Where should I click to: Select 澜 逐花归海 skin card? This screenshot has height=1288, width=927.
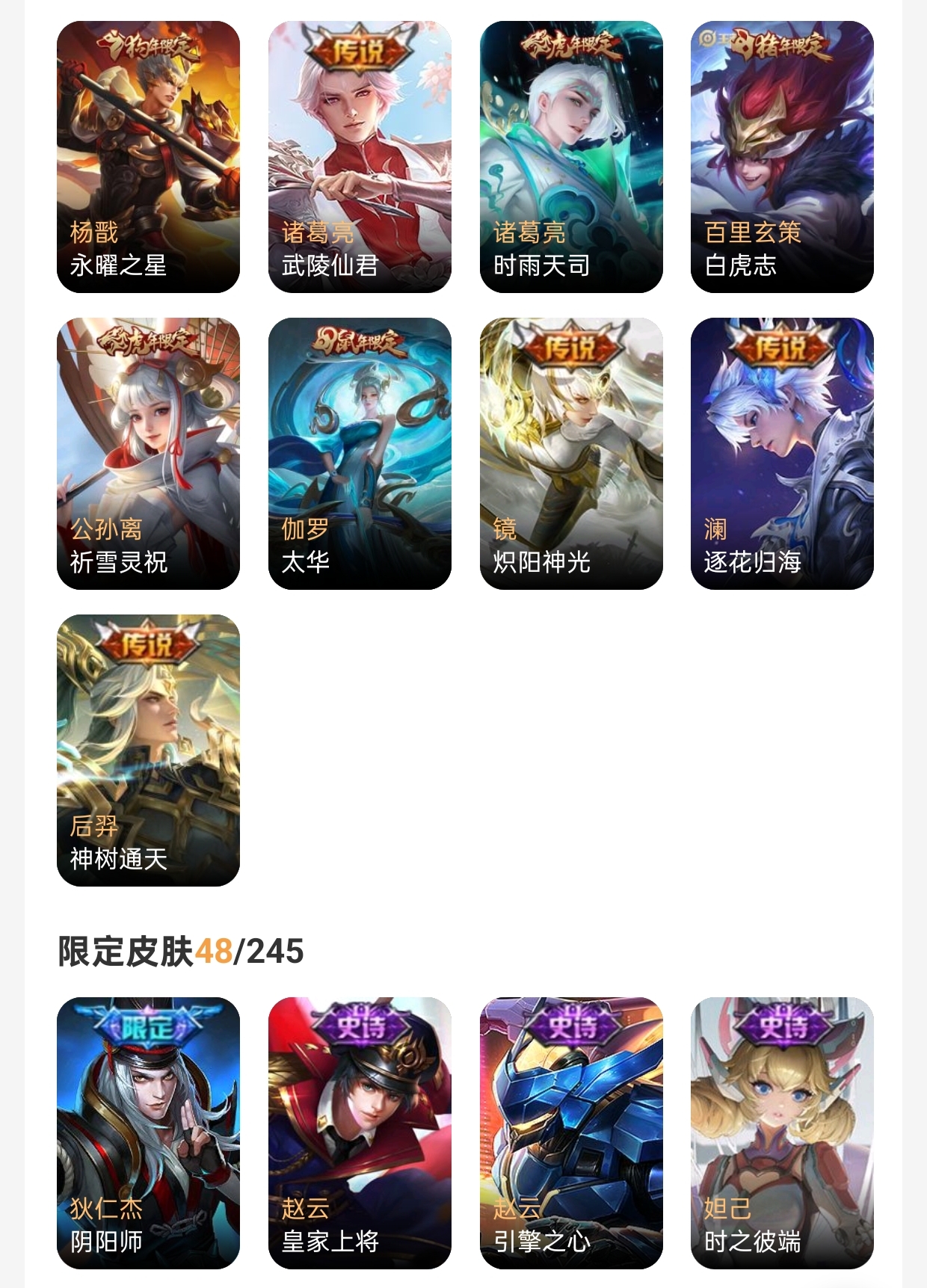point(782,454)
